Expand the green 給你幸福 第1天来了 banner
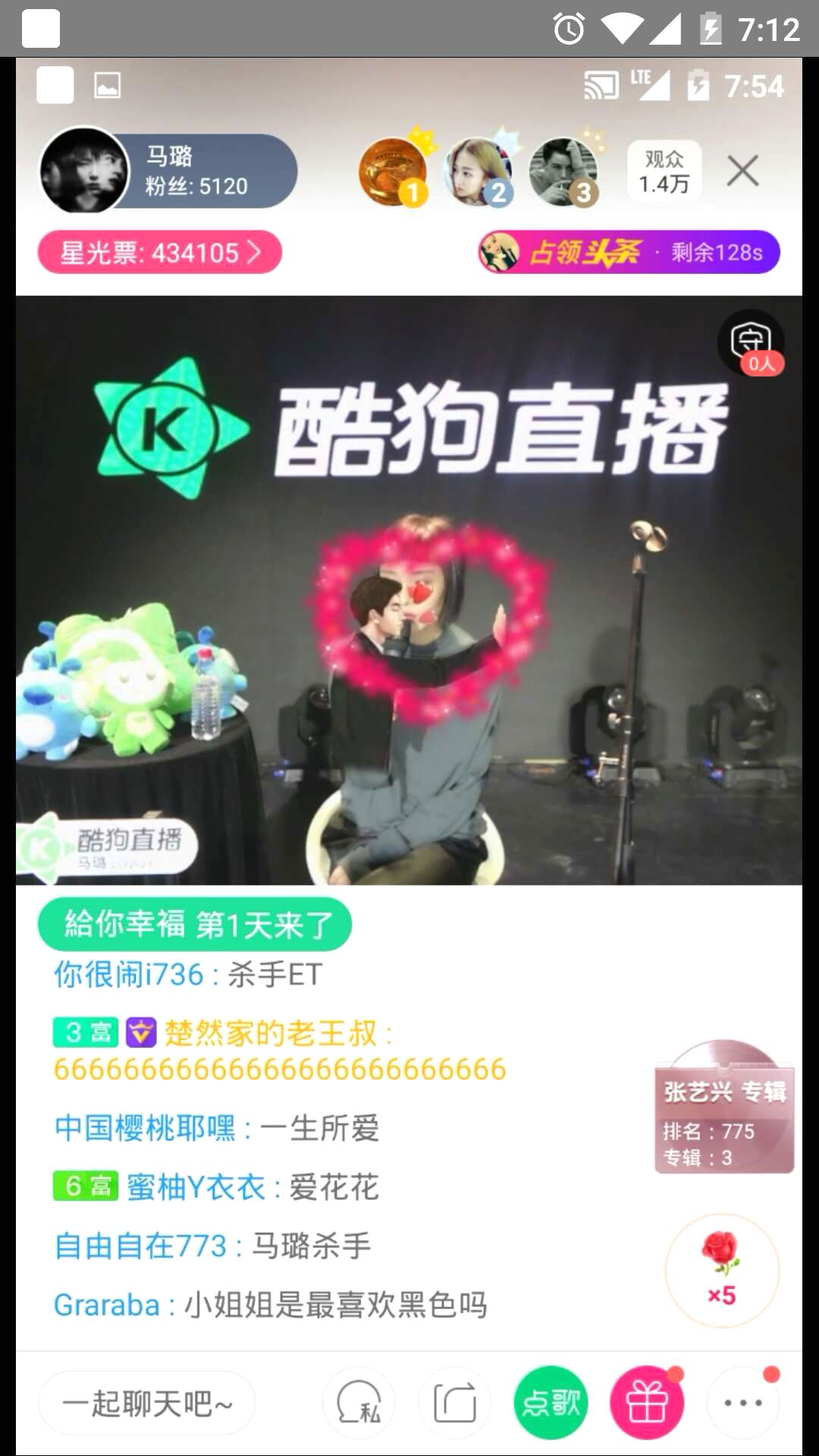The image size is (819, 1456). pos(195,924)
